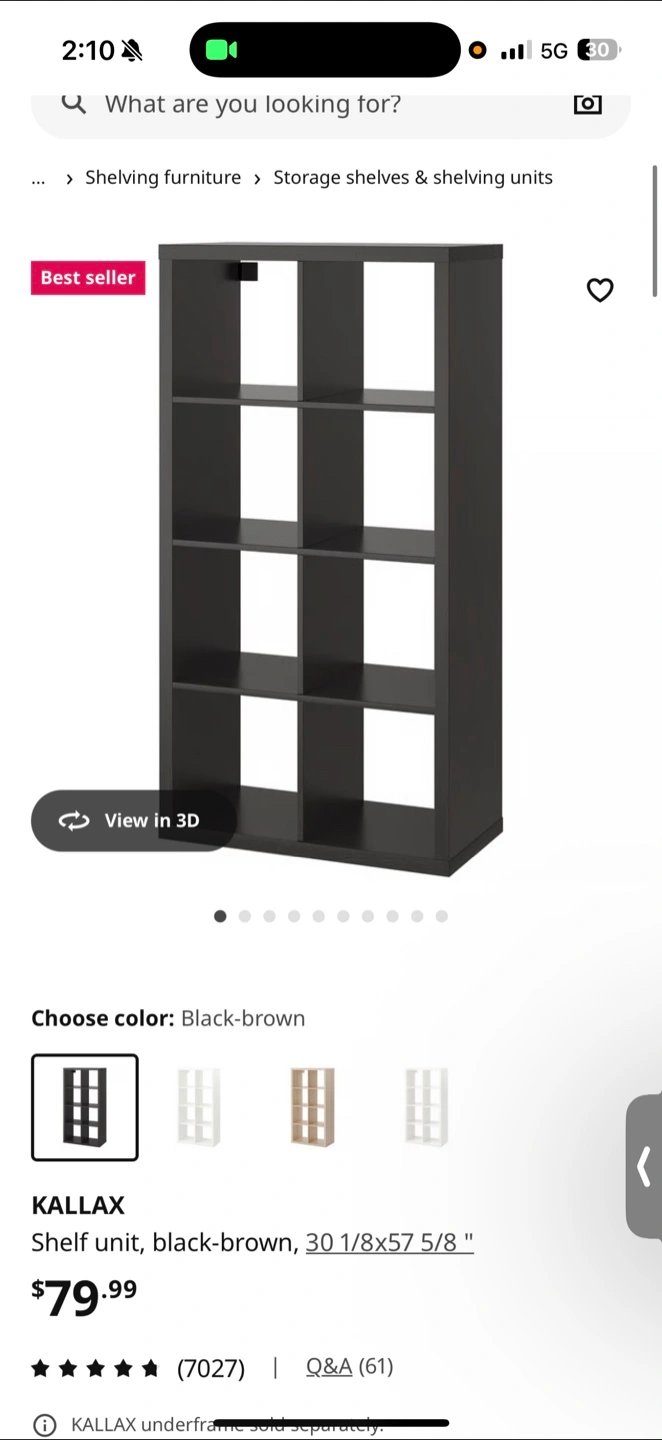Open the camera visual search icon
Screen dimensions: 662x1440
587,104
